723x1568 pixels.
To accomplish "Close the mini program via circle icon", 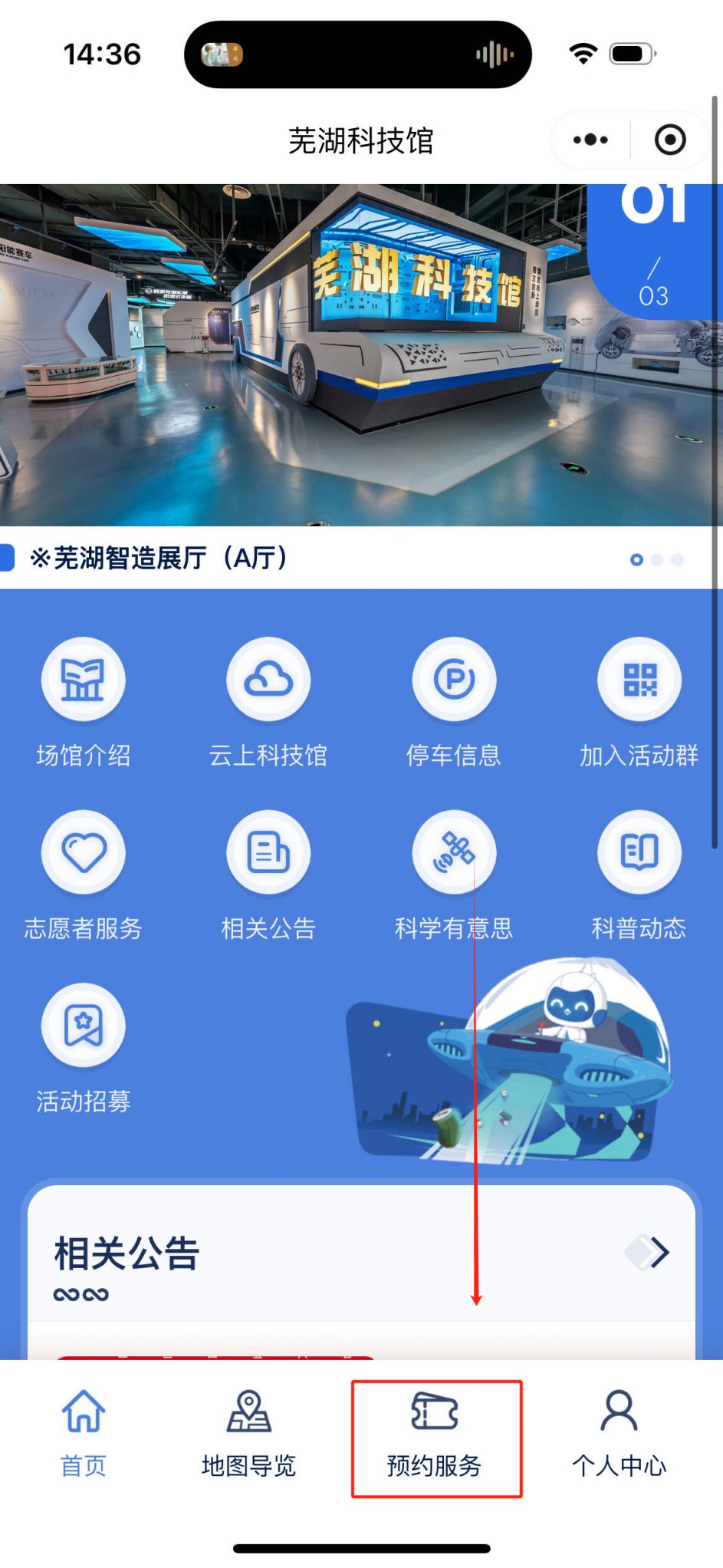I will 669,140.
